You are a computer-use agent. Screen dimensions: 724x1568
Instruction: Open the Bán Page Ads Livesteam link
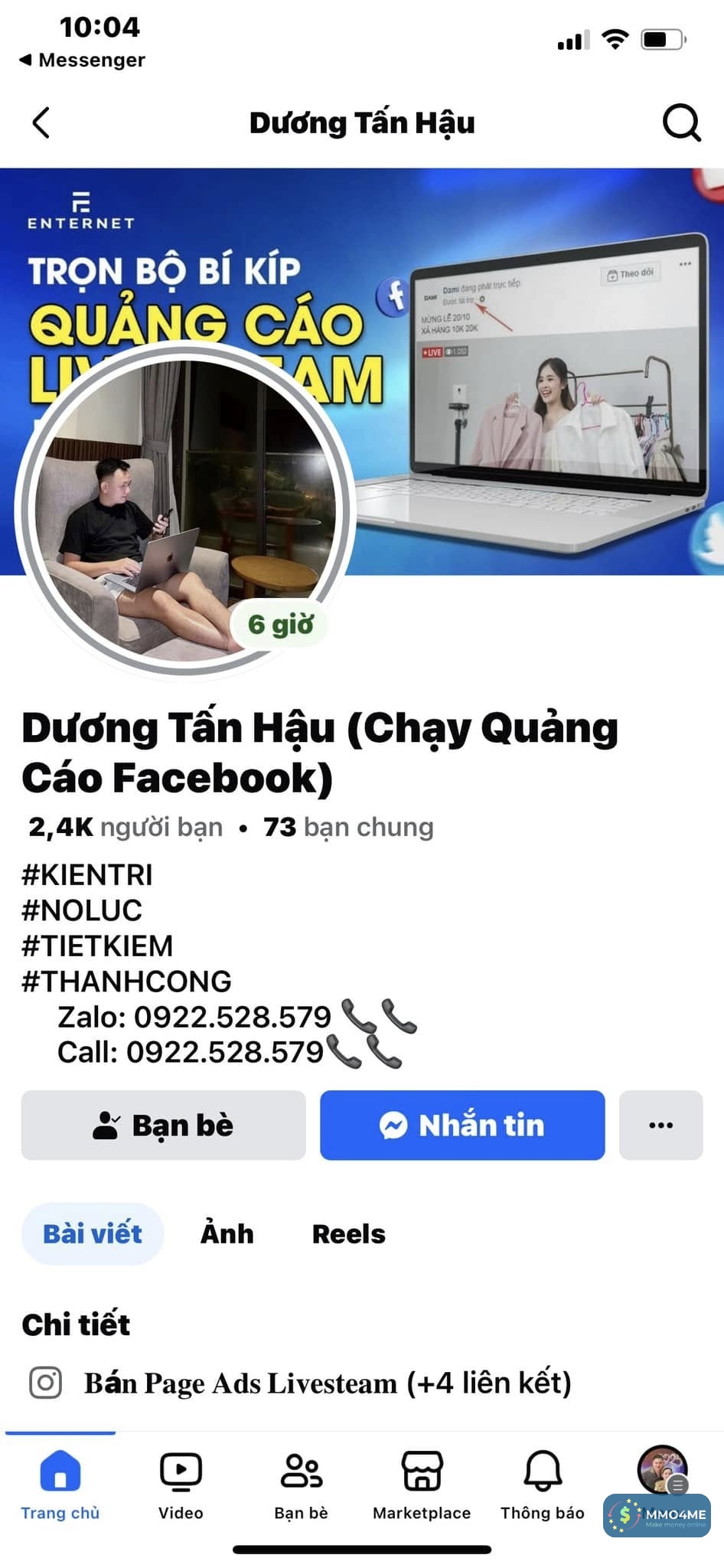point(328,1383)
